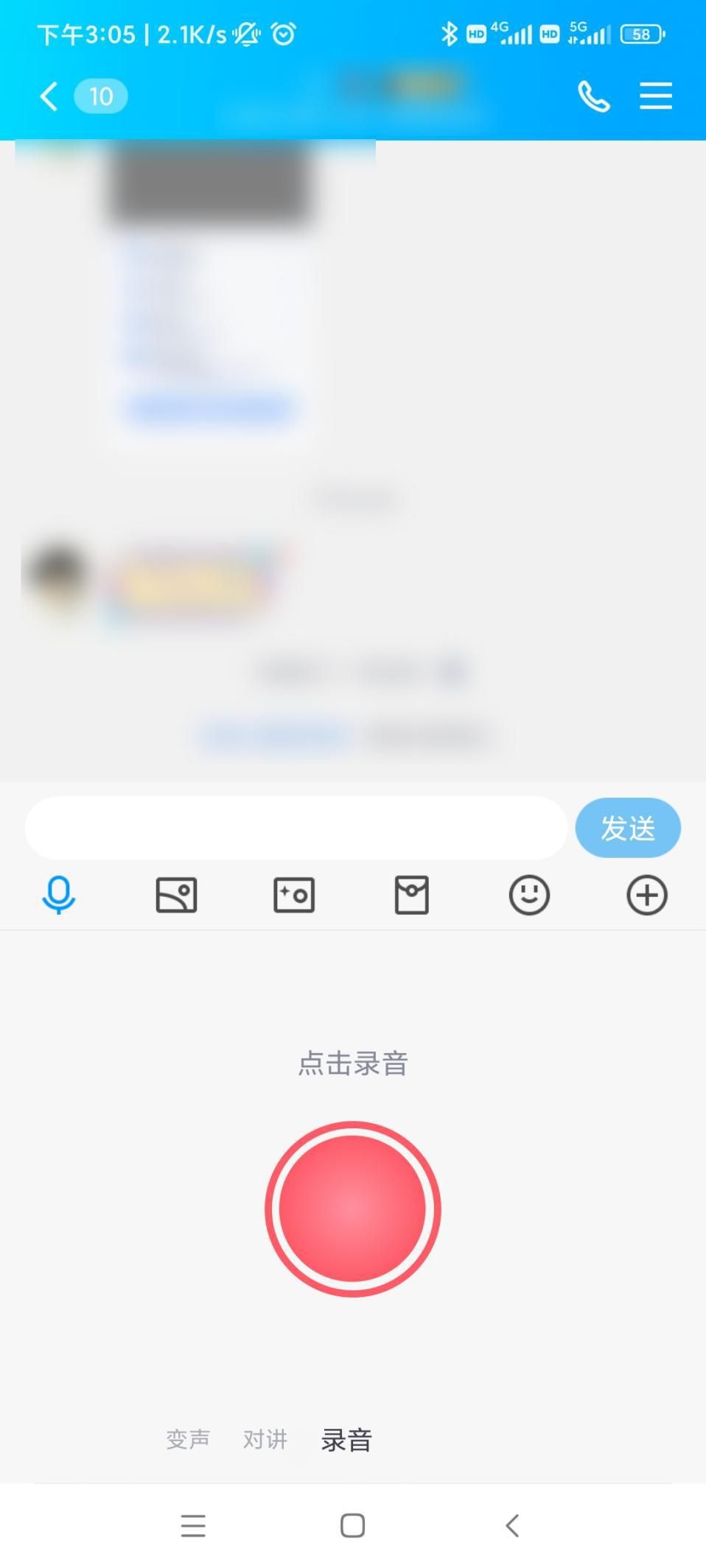Select the 录音 recording tab
The width and height of the screenshot is (706, 1568).
point(346,1440)
